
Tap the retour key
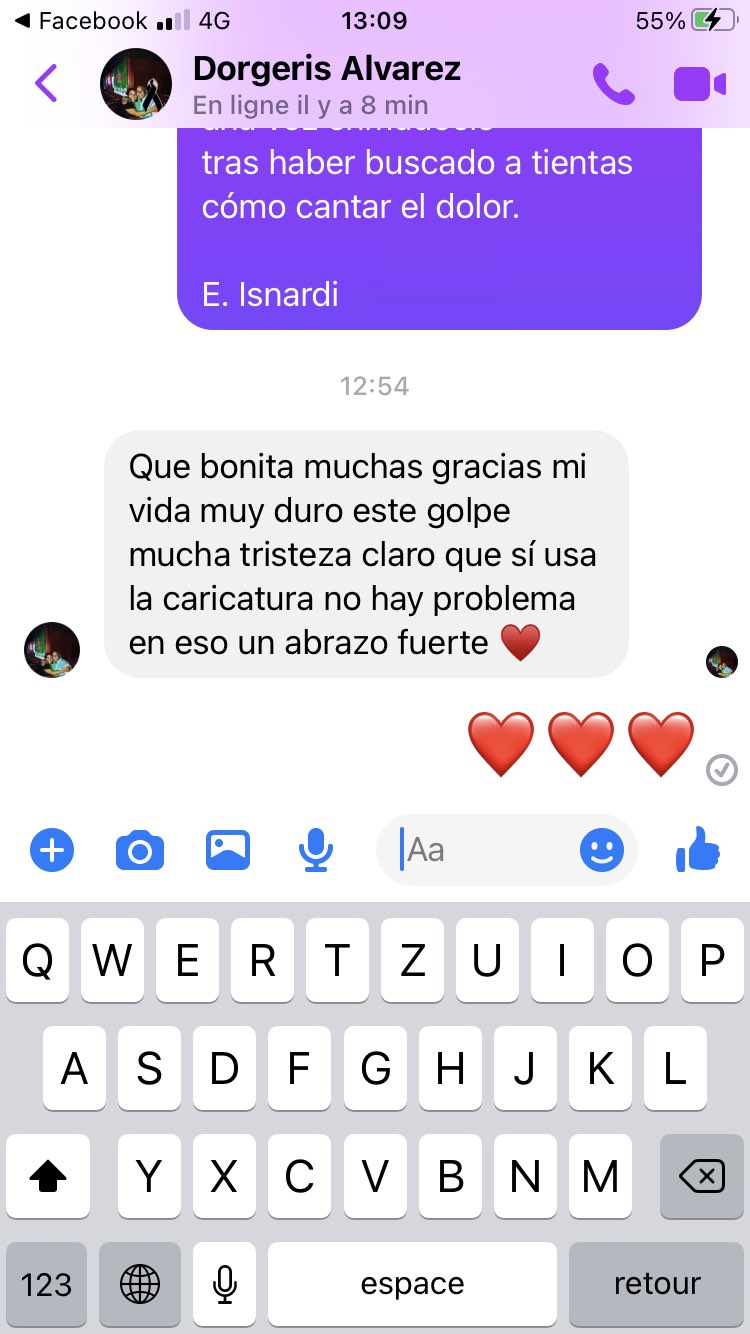click(657, 1285)
